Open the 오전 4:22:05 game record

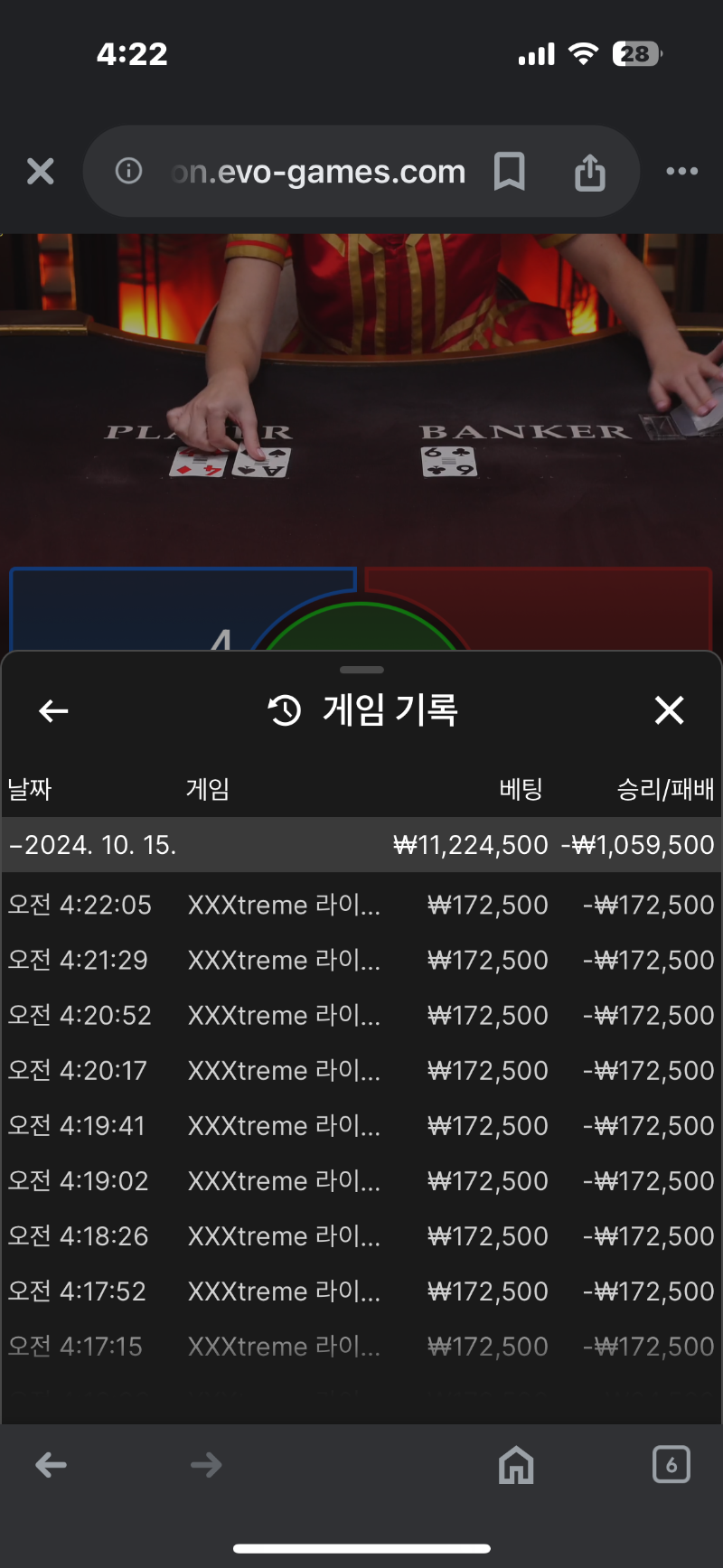pos(361,905)
